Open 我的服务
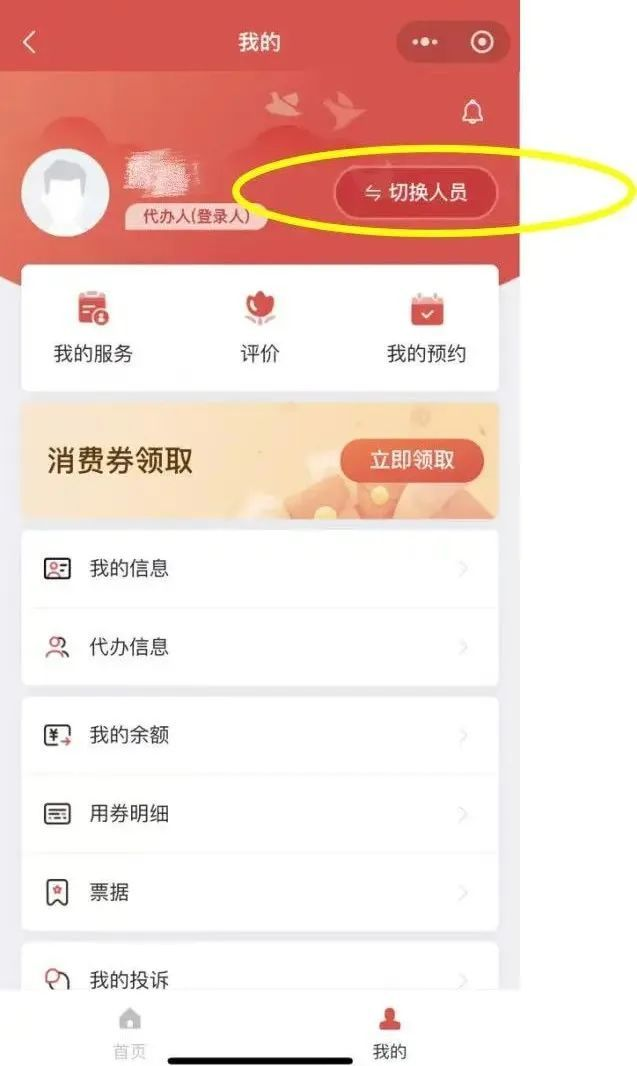The width and height of the screenshot is (637, 1066). [93, 328]
